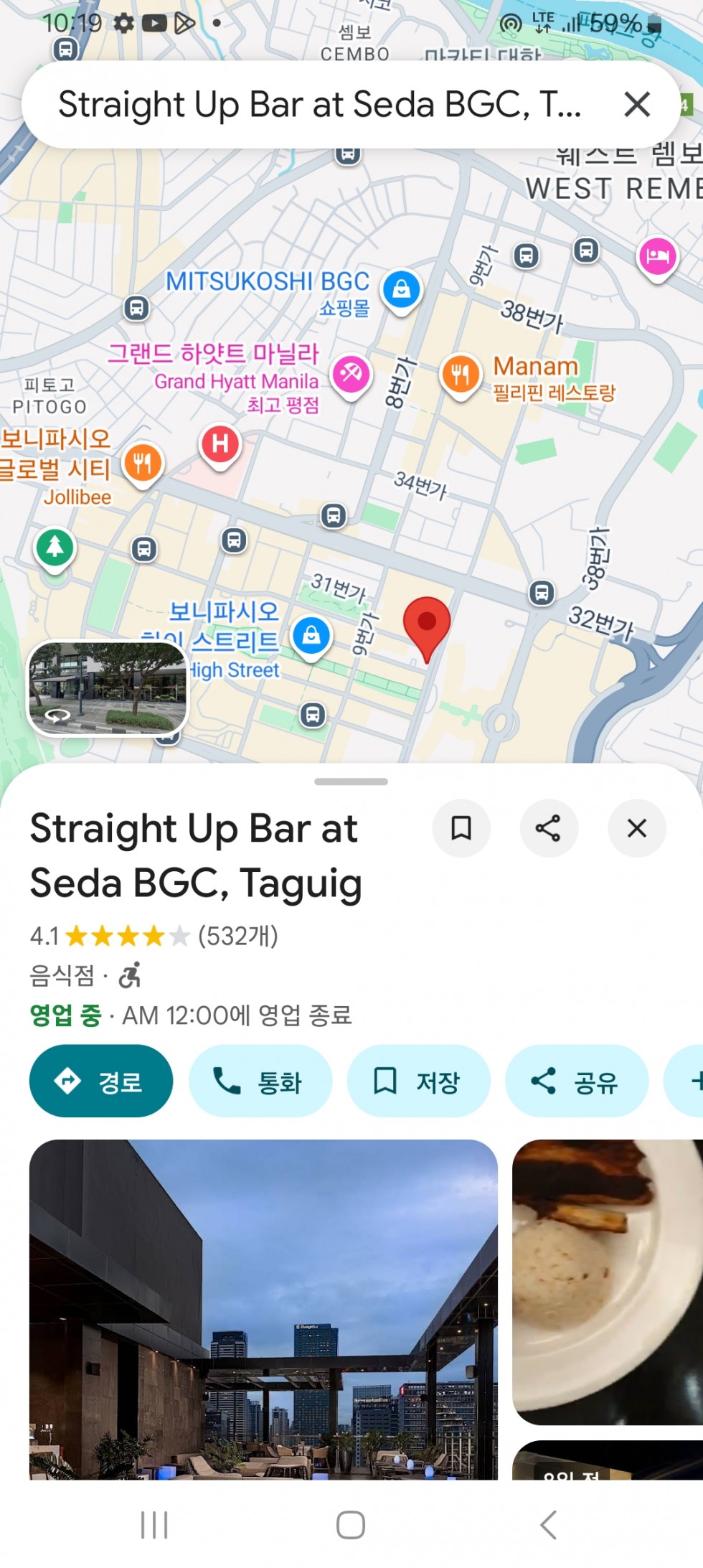Viewport: 703px width, 1568px height.
Task: Share the place via header share icon
Action: tap(549, 828)
